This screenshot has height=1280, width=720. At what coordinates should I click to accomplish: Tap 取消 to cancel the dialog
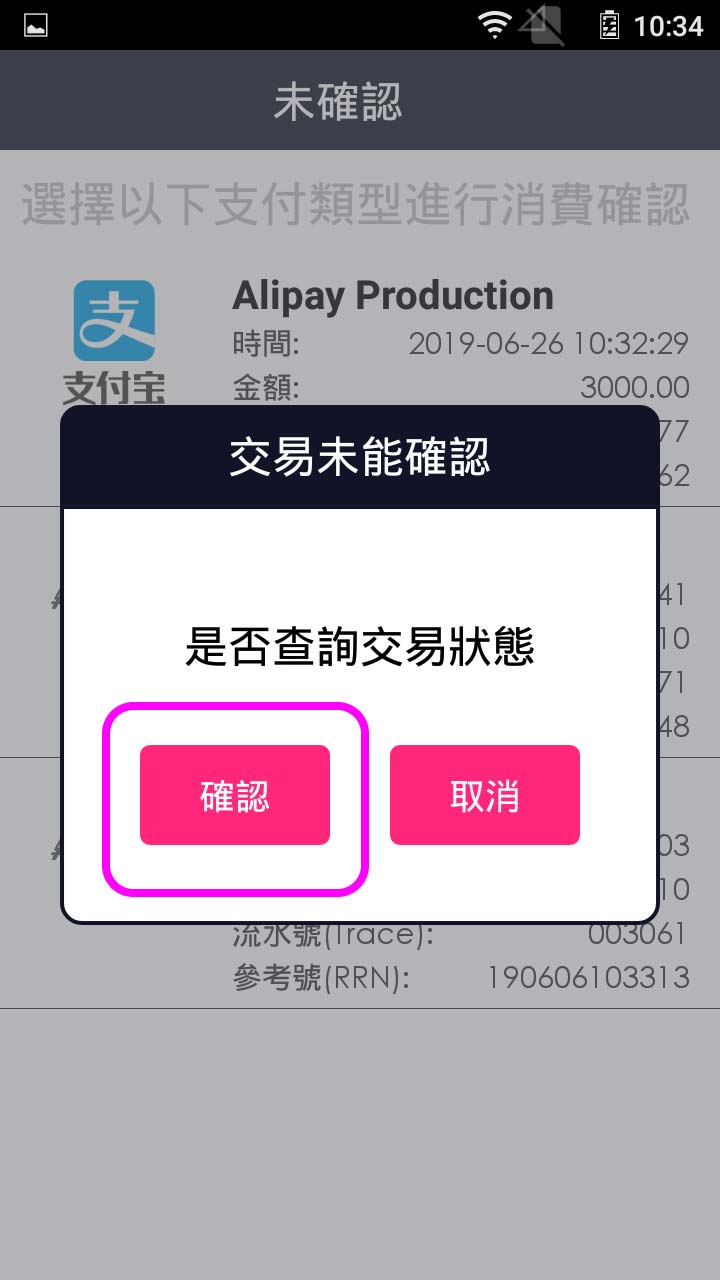click(485, 795)
